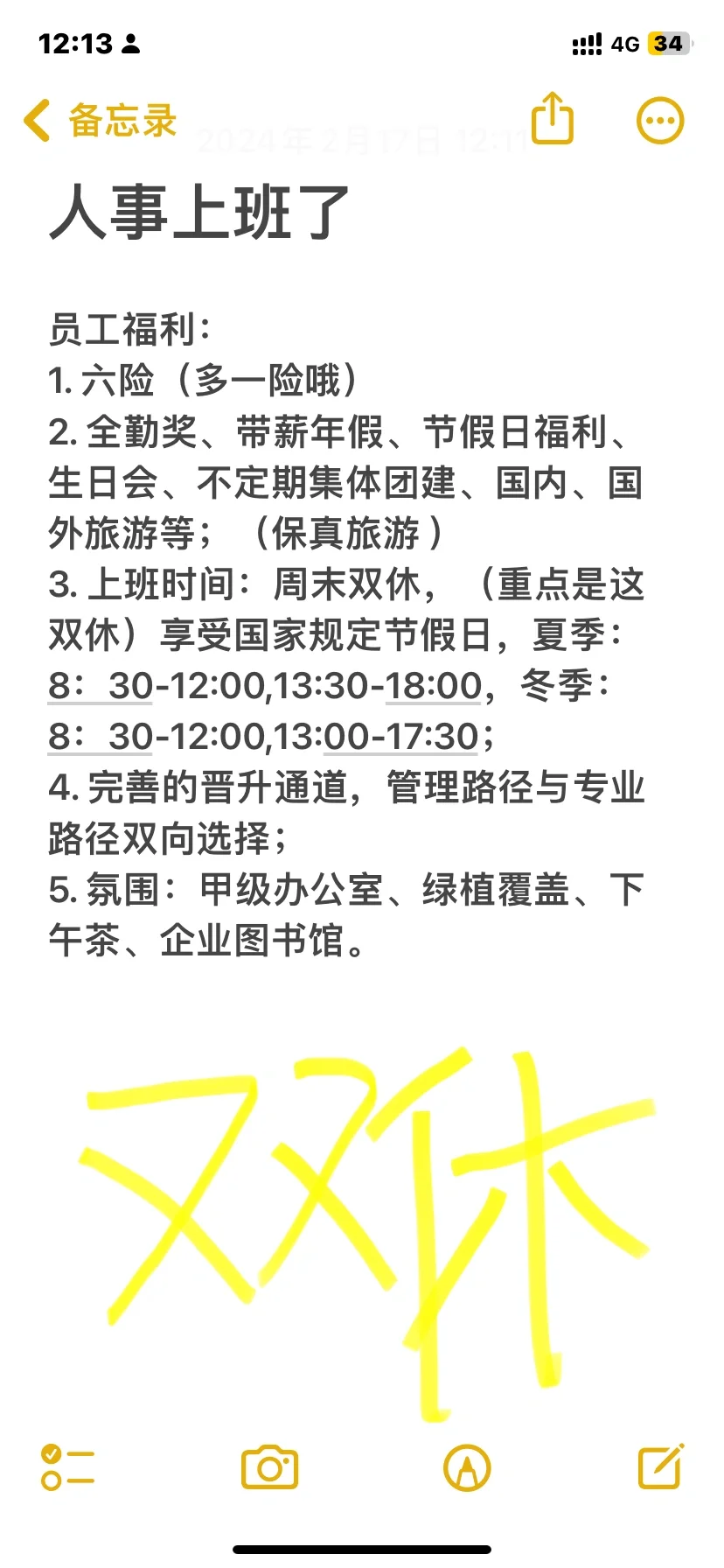Open the camera attachment option
The image size is (724, 1568).
click(x=269, y=1467)
